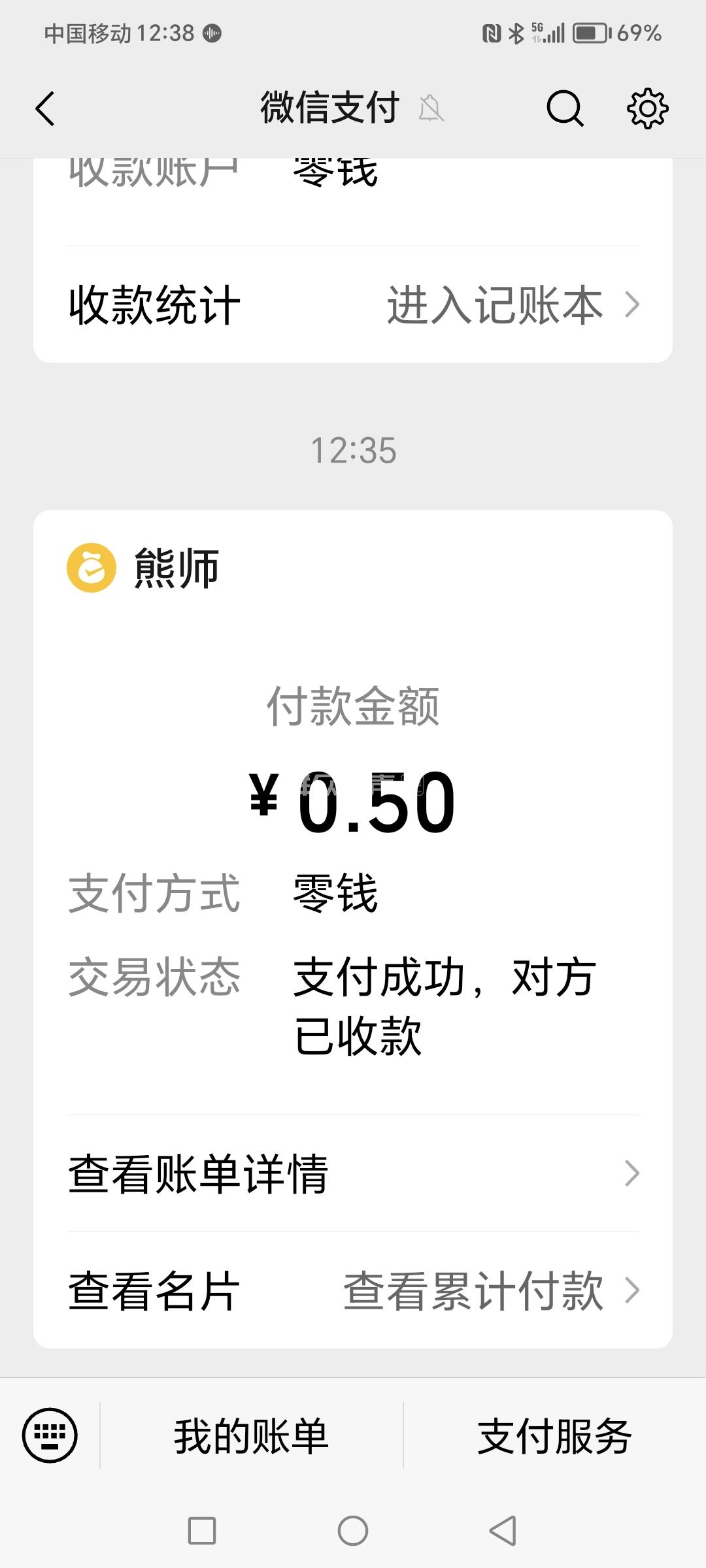Switch to keyboard input mode
This screenshot has height=1568, width=706.
point(50,1435)
